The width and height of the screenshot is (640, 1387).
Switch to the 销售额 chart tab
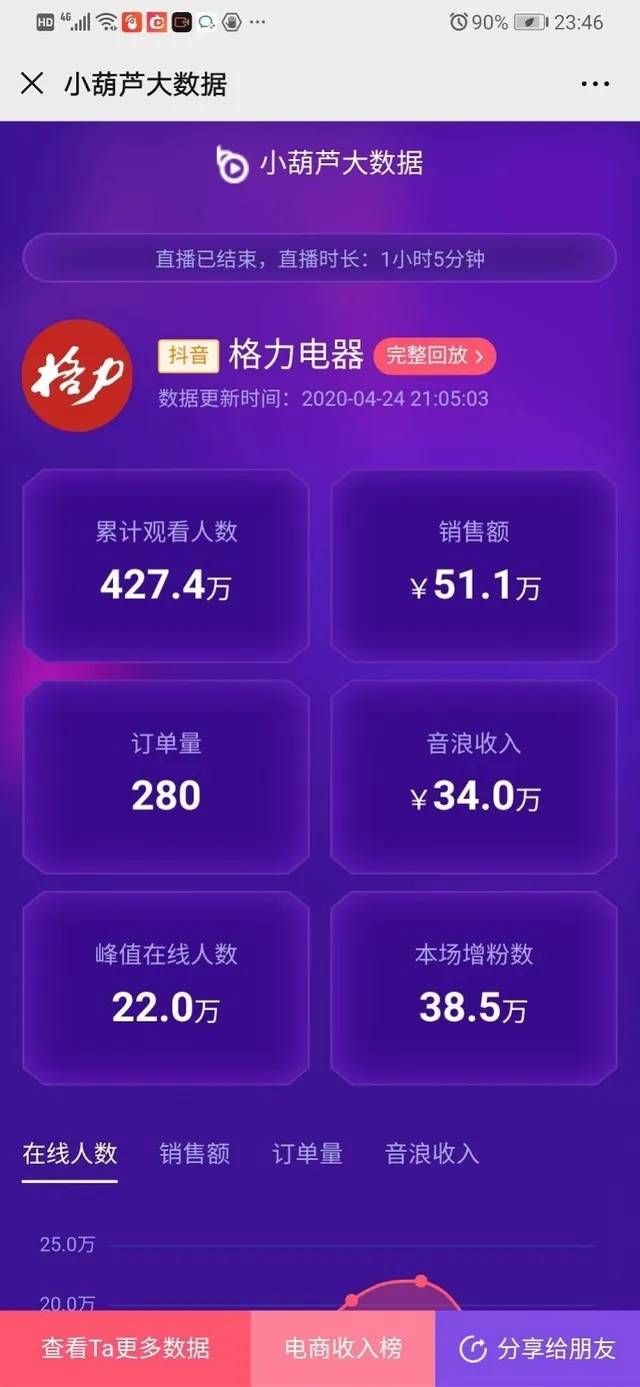(x=195, y=1153)
